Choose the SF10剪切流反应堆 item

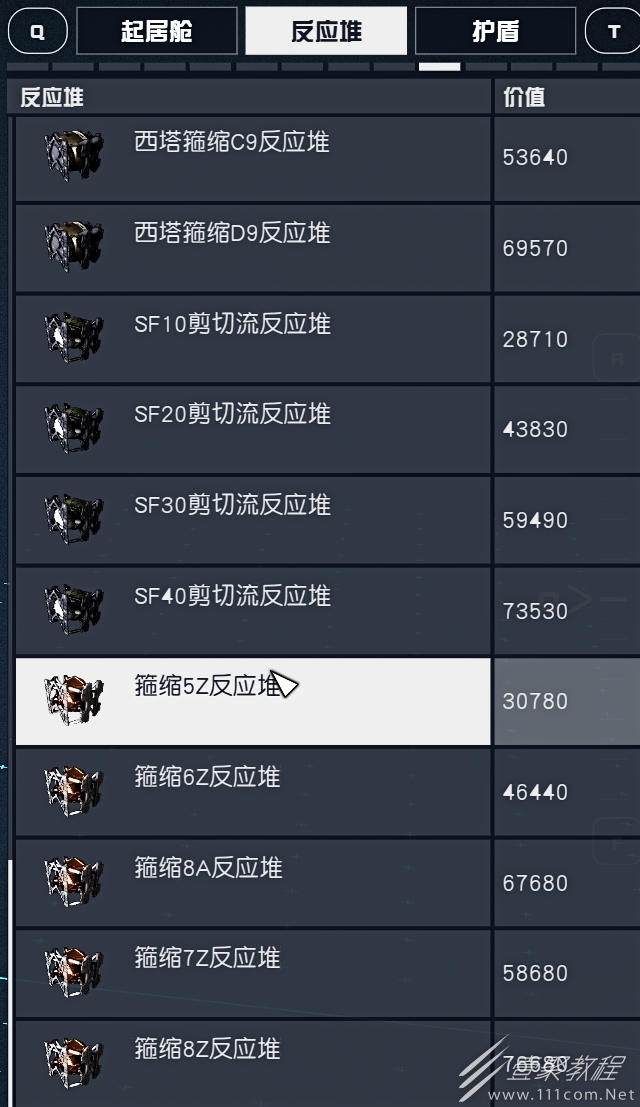(253, 339)
